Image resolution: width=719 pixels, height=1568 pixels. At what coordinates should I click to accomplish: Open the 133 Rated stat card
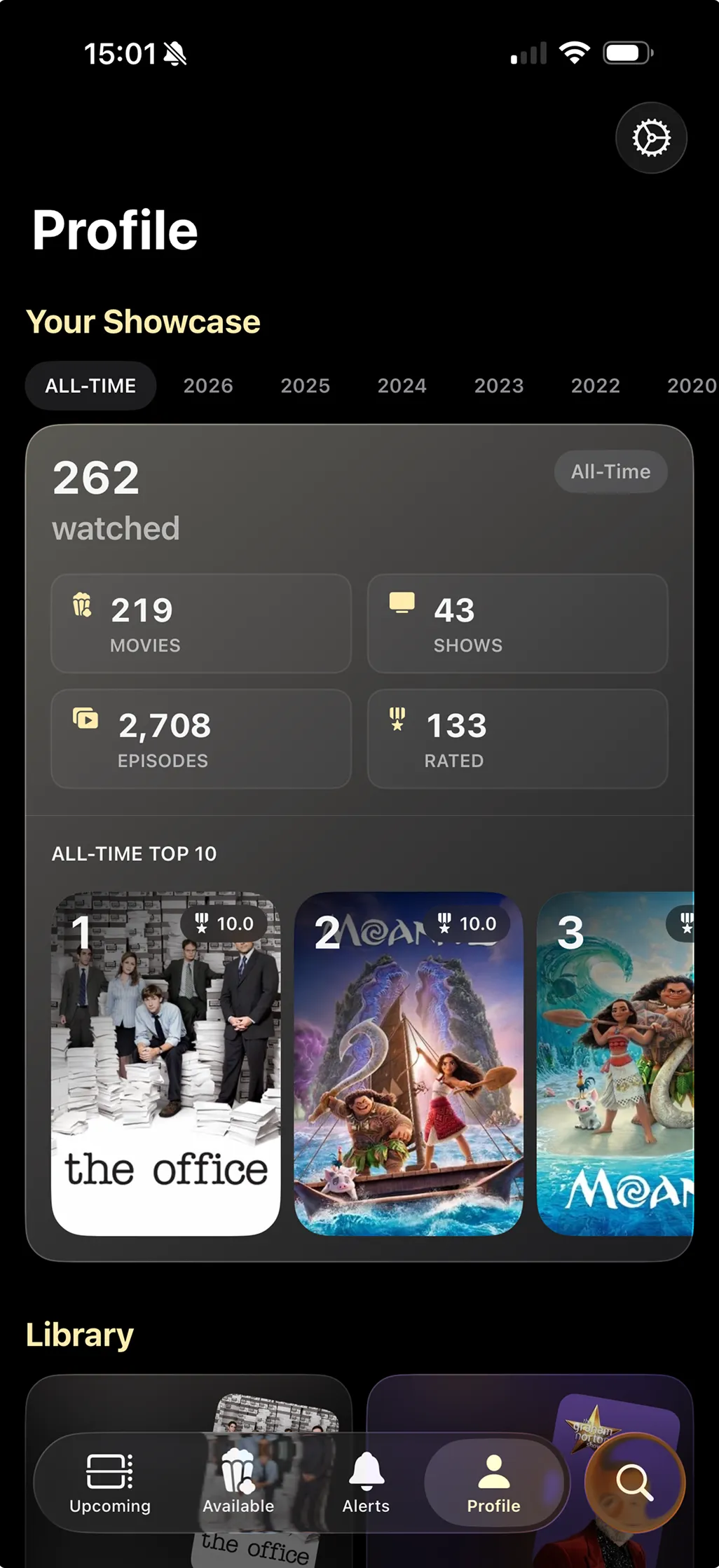pos(517,738)
